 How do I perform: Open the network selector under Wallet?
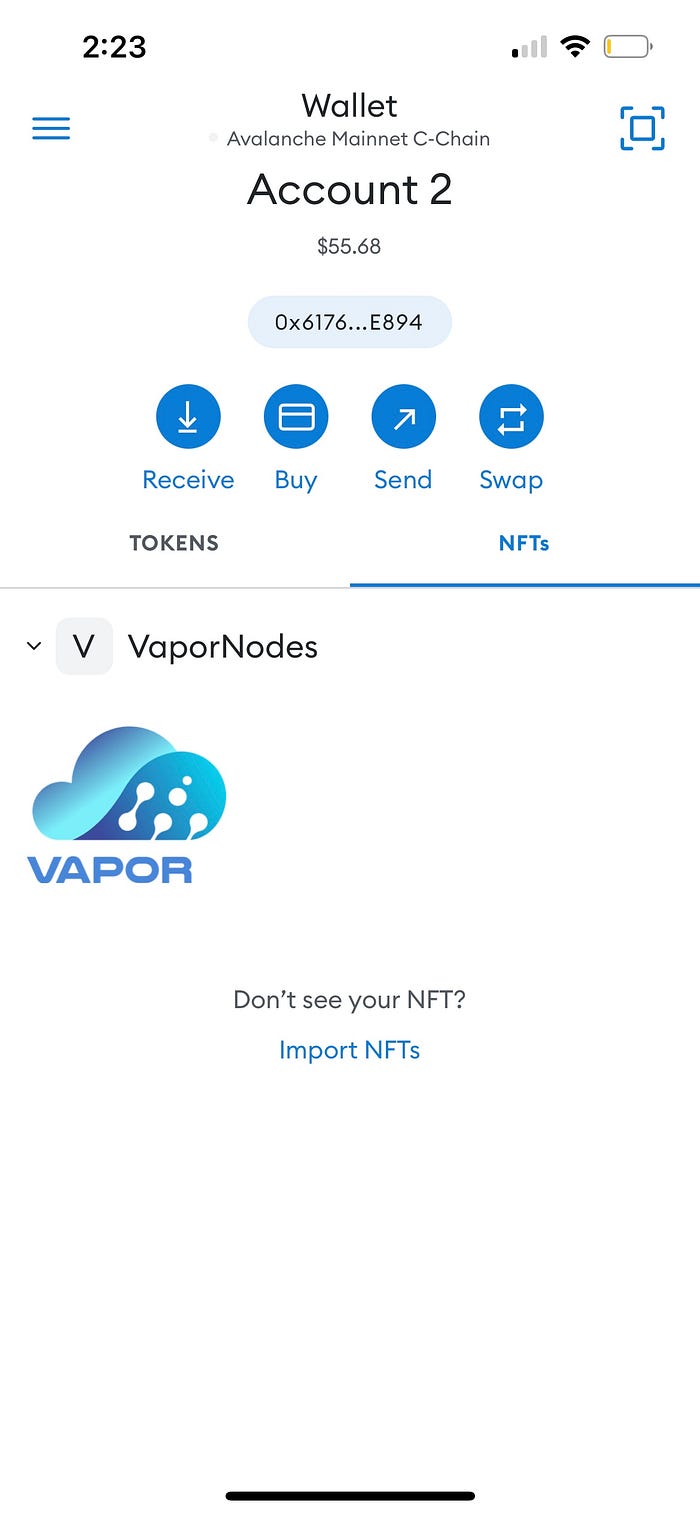350,139
